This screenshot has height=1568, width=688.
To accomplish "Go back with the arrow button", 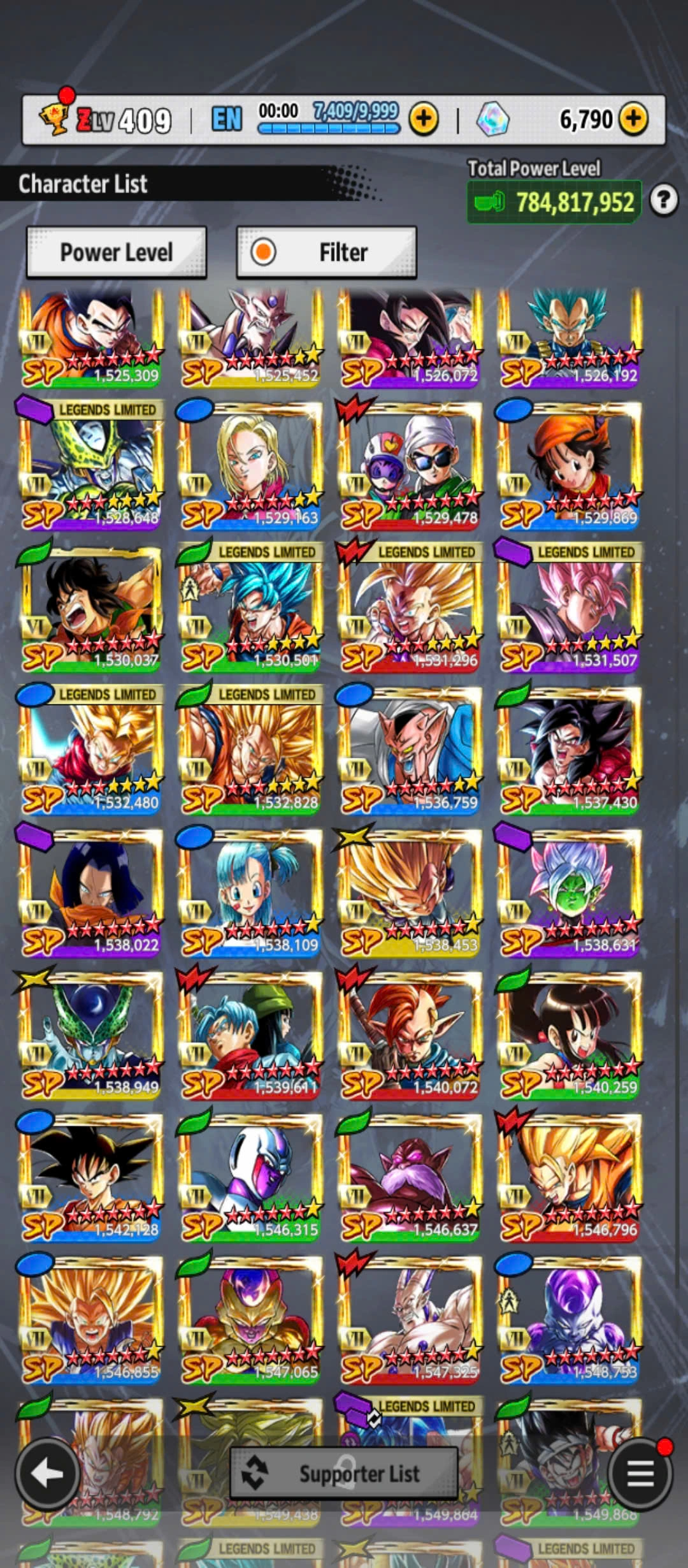I will pyautogui.click(x=47, y=1474).
